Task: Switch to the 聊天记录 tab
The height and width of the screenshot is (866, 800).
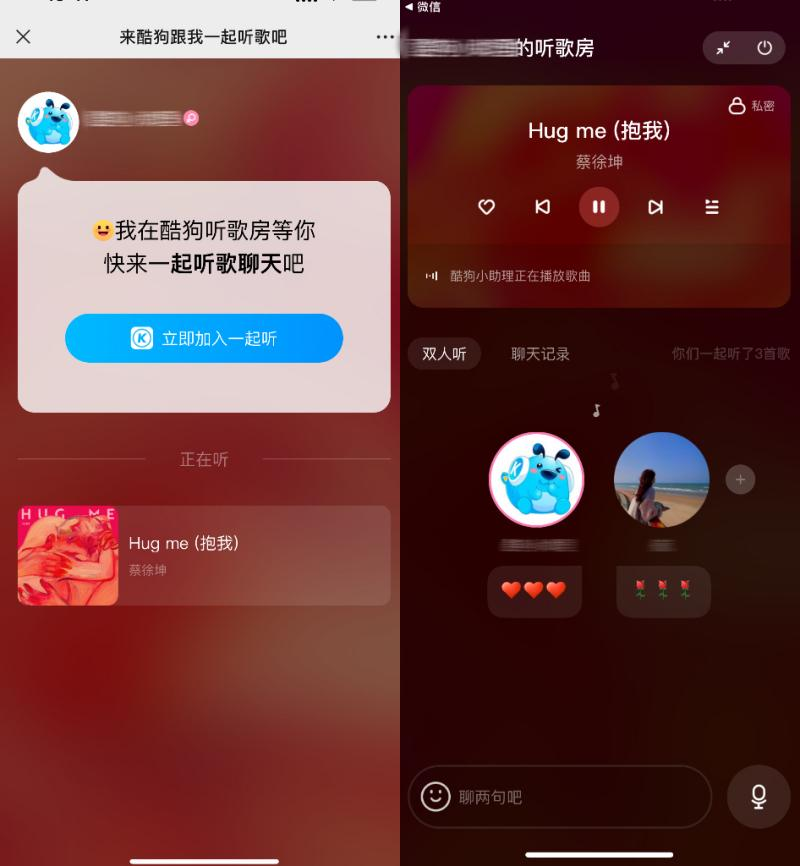Action: tap(540, 354)
